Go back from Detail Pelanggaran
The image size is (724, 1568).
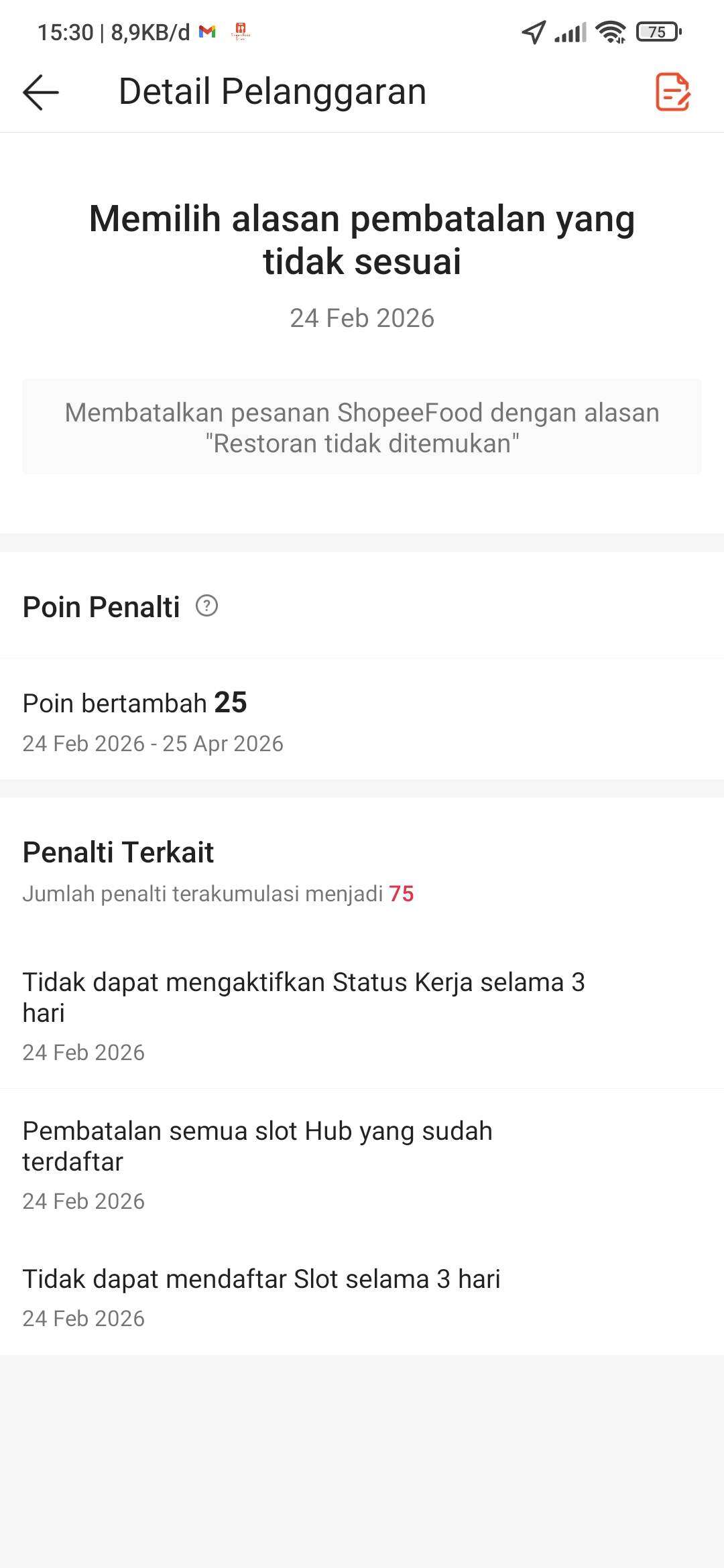point(41,92)
